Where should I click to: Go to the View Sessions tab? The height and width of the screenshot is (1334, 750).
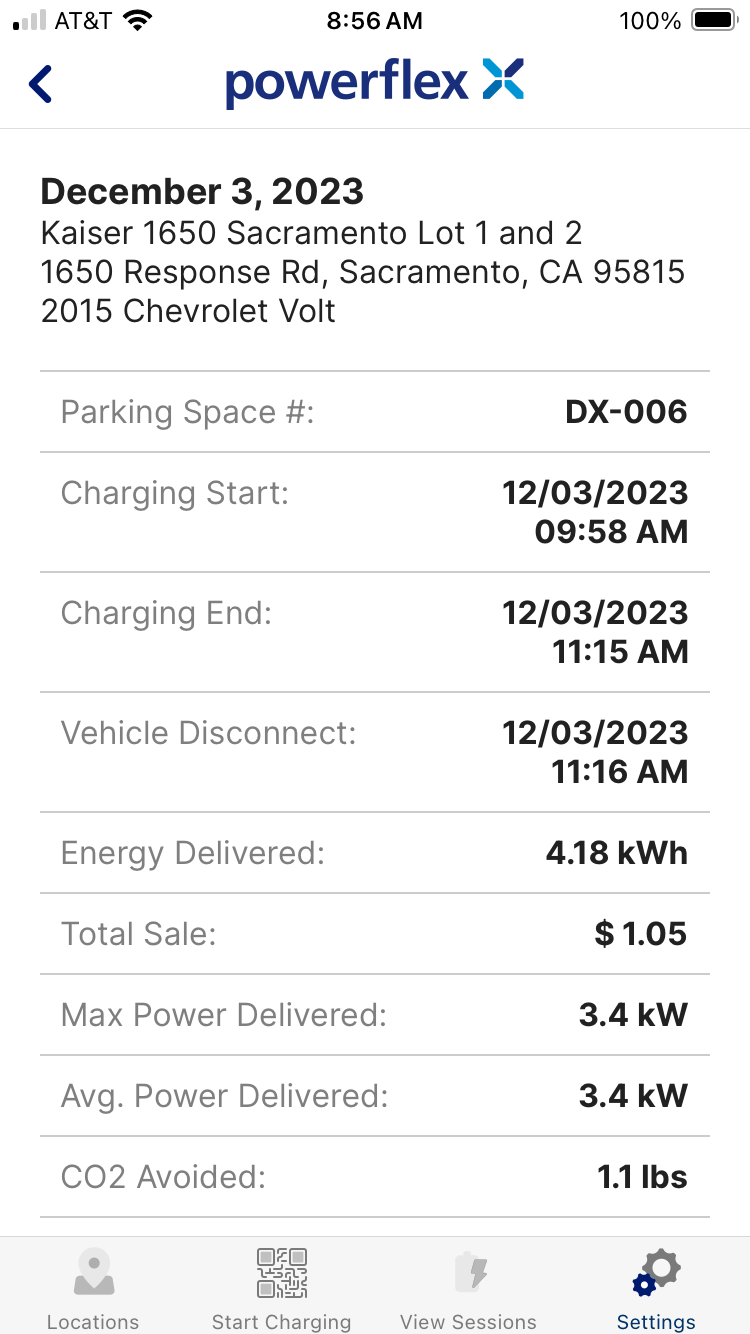(x=468, y=1288)
